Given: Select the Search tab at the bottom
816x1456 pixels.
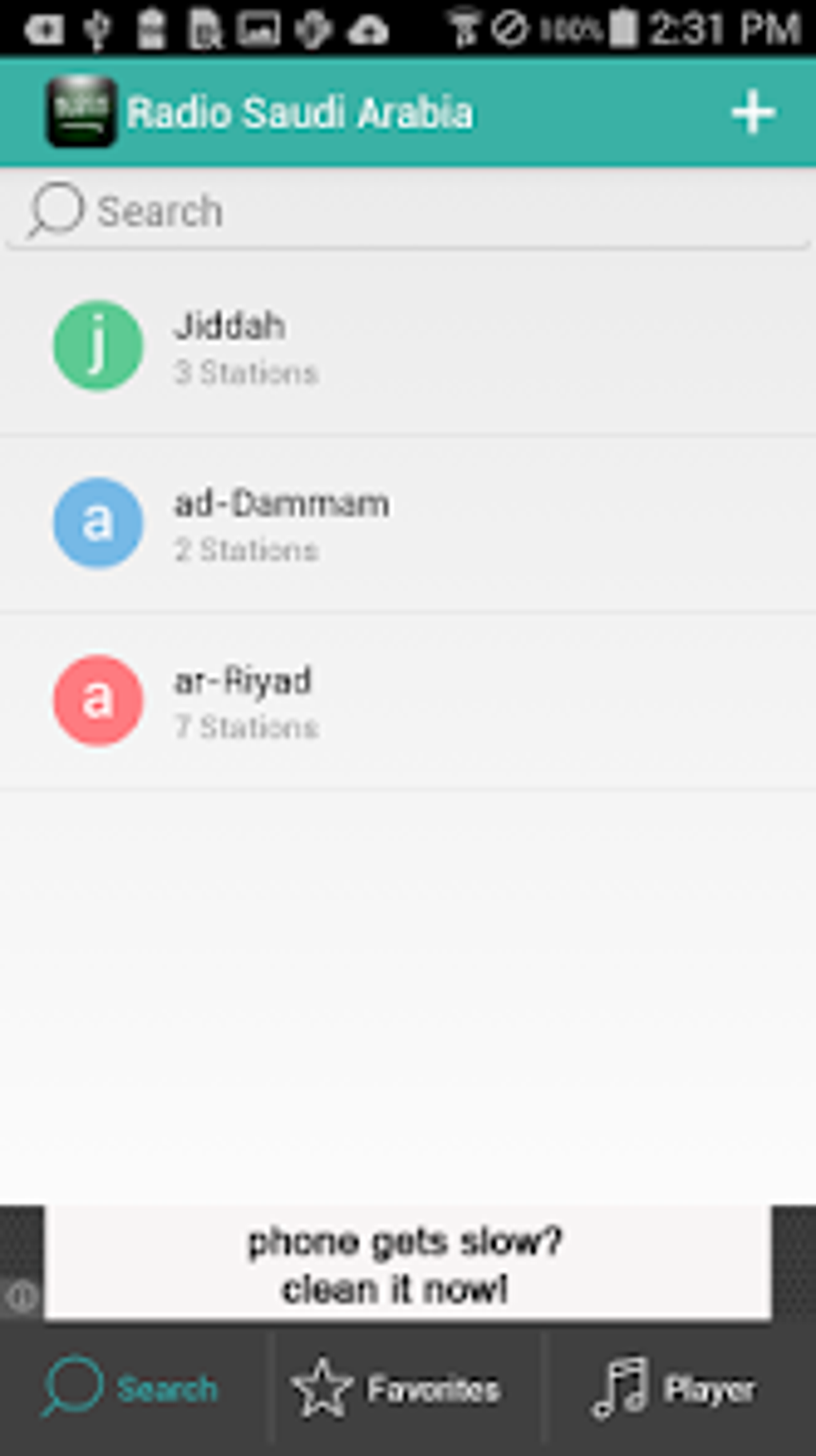Looking at the screenshot, I should [132, 1389].
